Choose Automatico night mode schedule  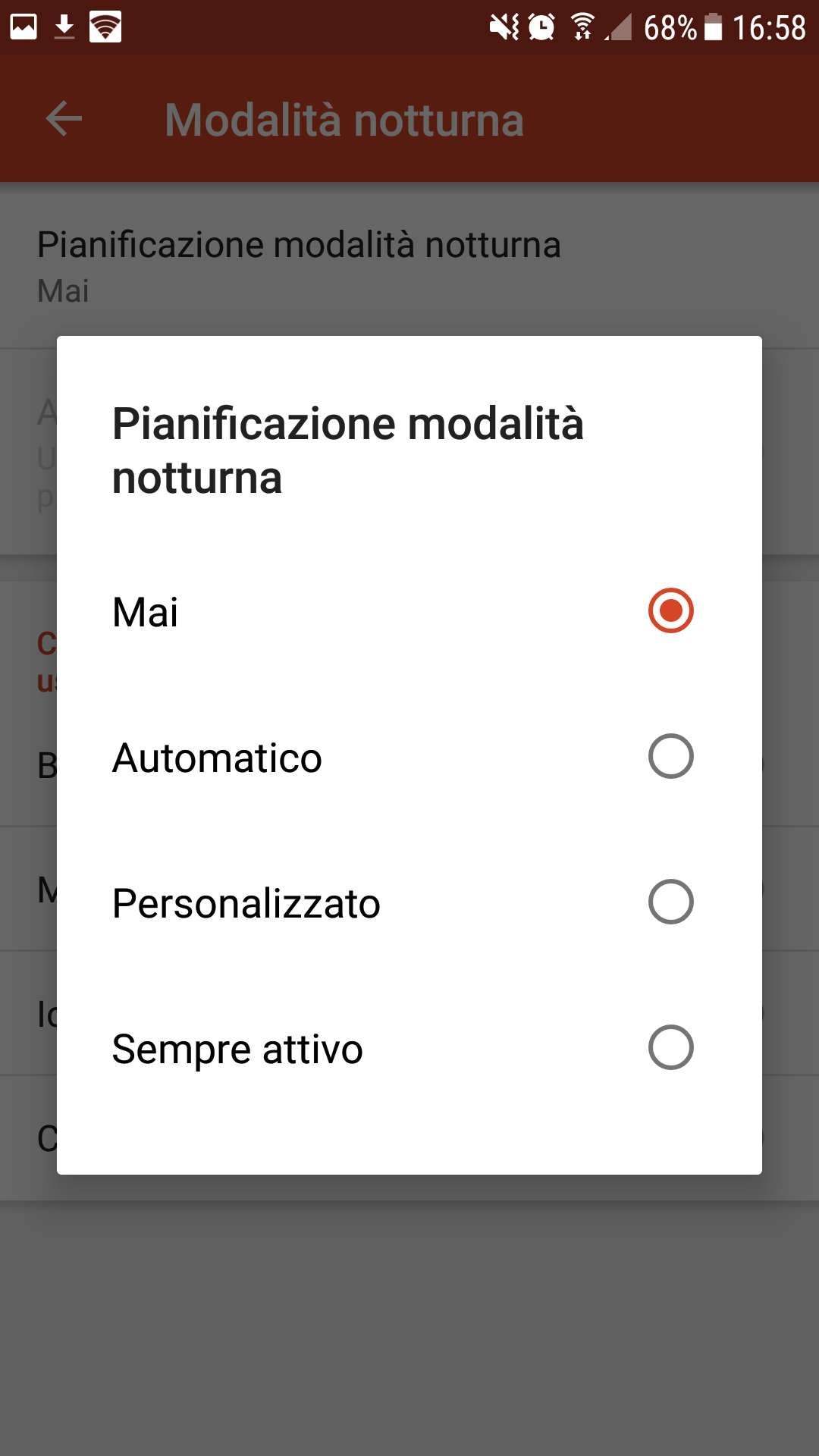click(x=670, y=757)
